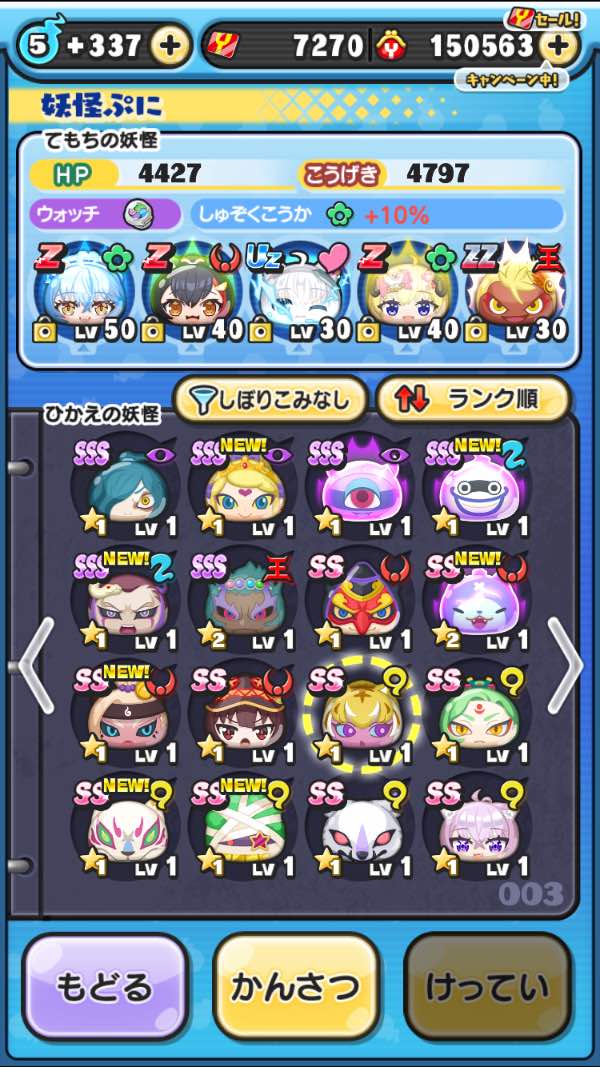Tap the かんさつ observe button
This screenshot has width=600, height=1067.
tap(296, 986)
